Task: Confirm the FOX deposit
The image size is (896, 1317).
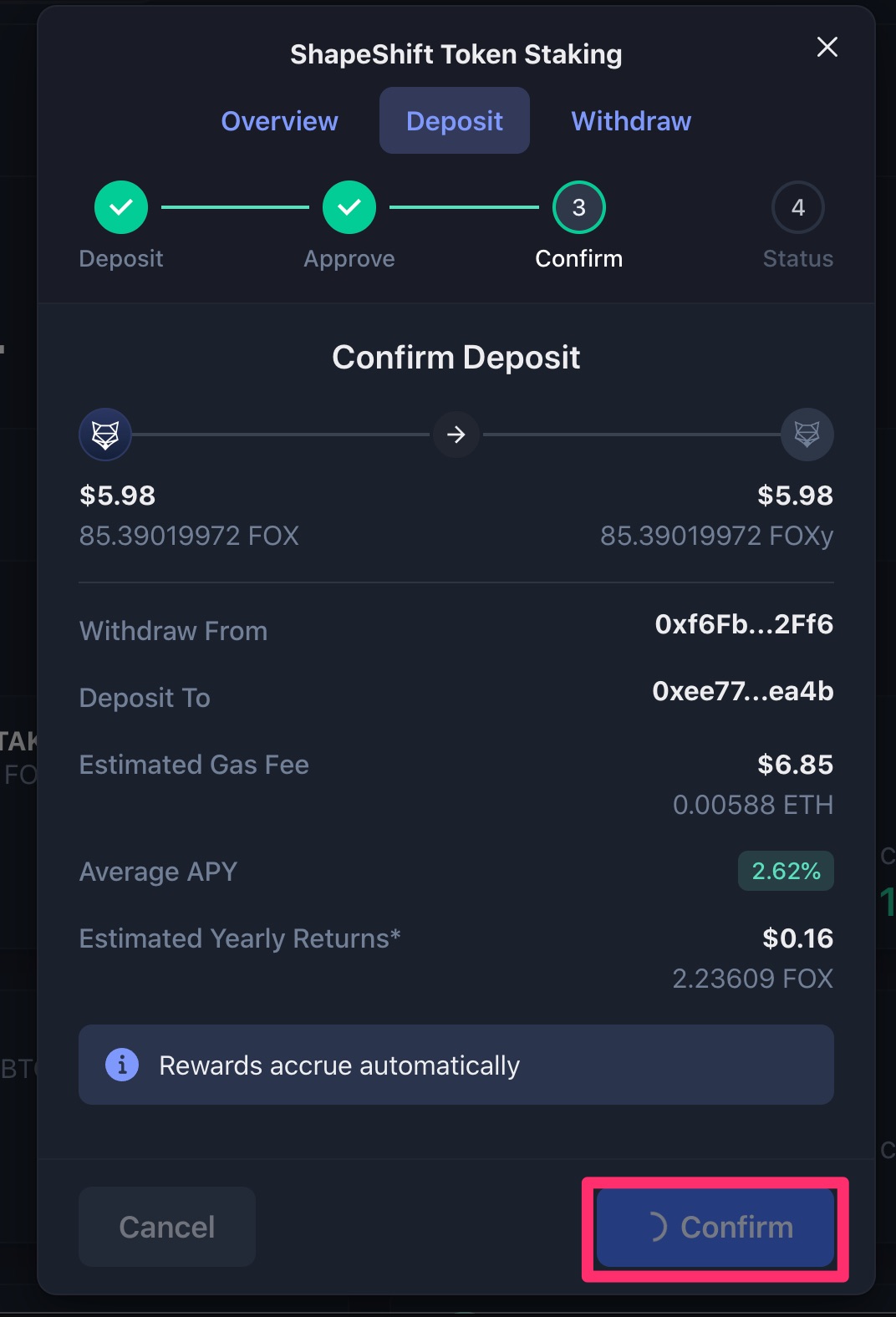Action: pos(715,1228)
